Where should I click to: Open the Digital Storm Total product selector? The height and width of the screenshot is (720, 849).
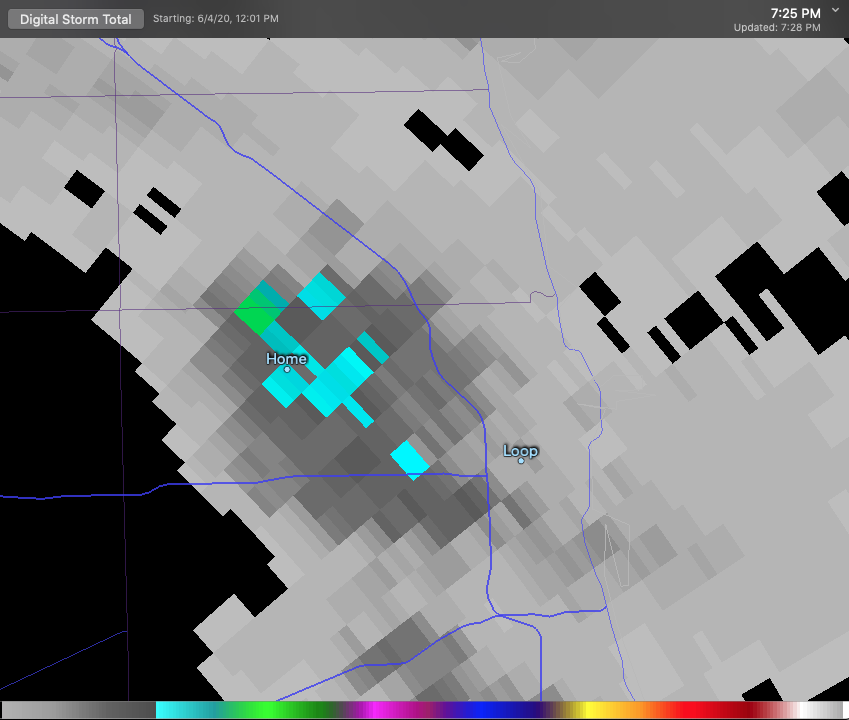pos(76,19)
